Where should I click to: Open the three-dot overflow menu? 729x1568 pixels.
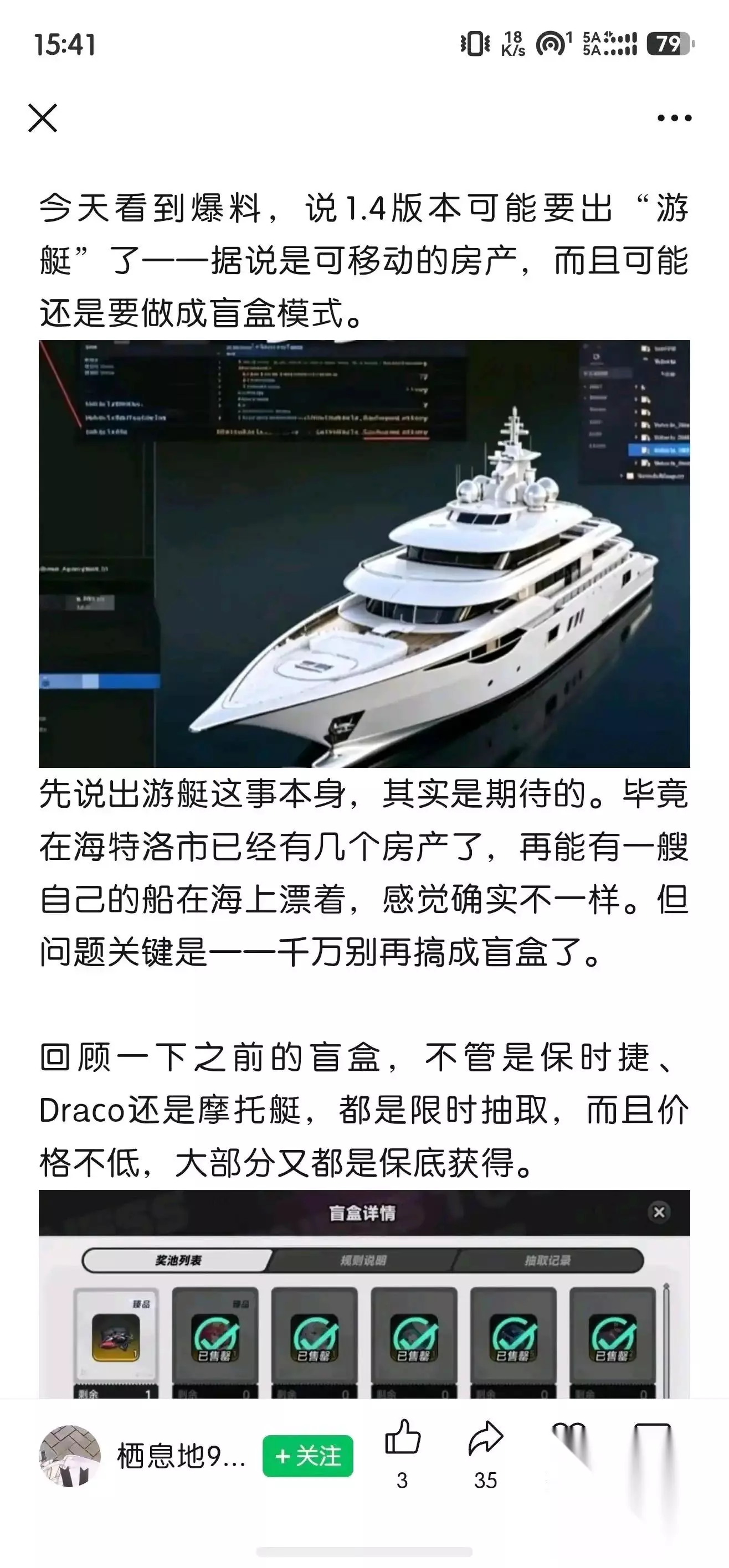coord(674,118)
